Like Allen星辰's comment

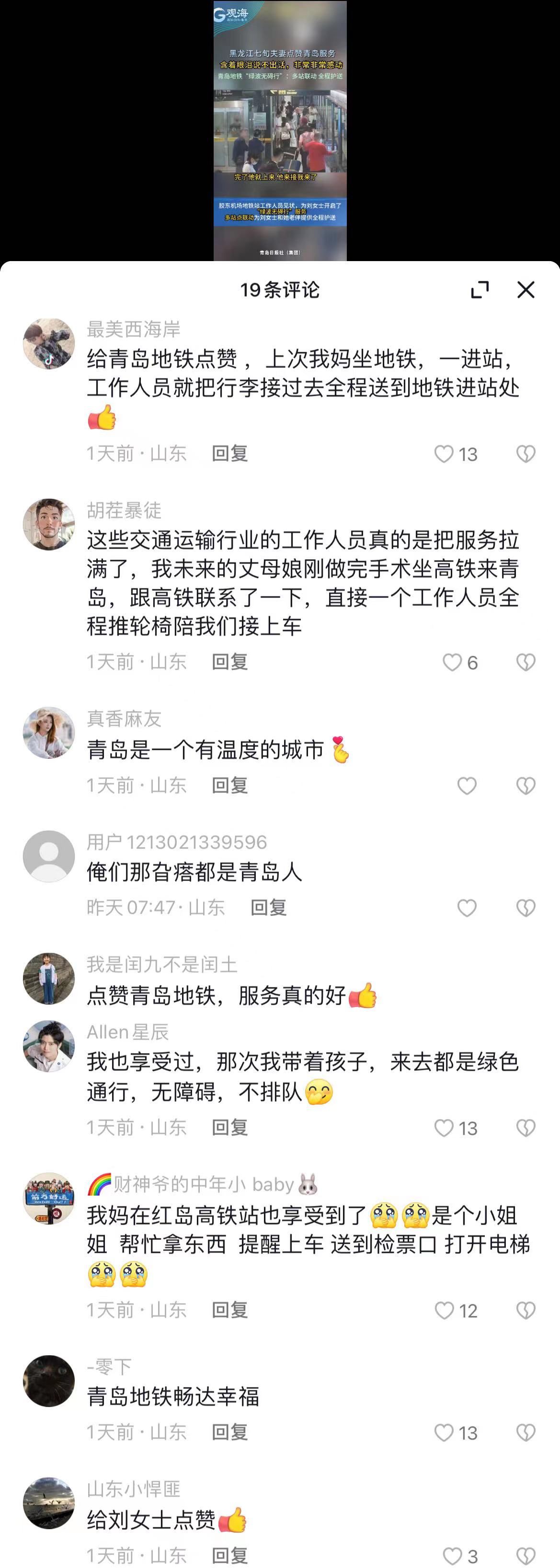(445, 1128)
